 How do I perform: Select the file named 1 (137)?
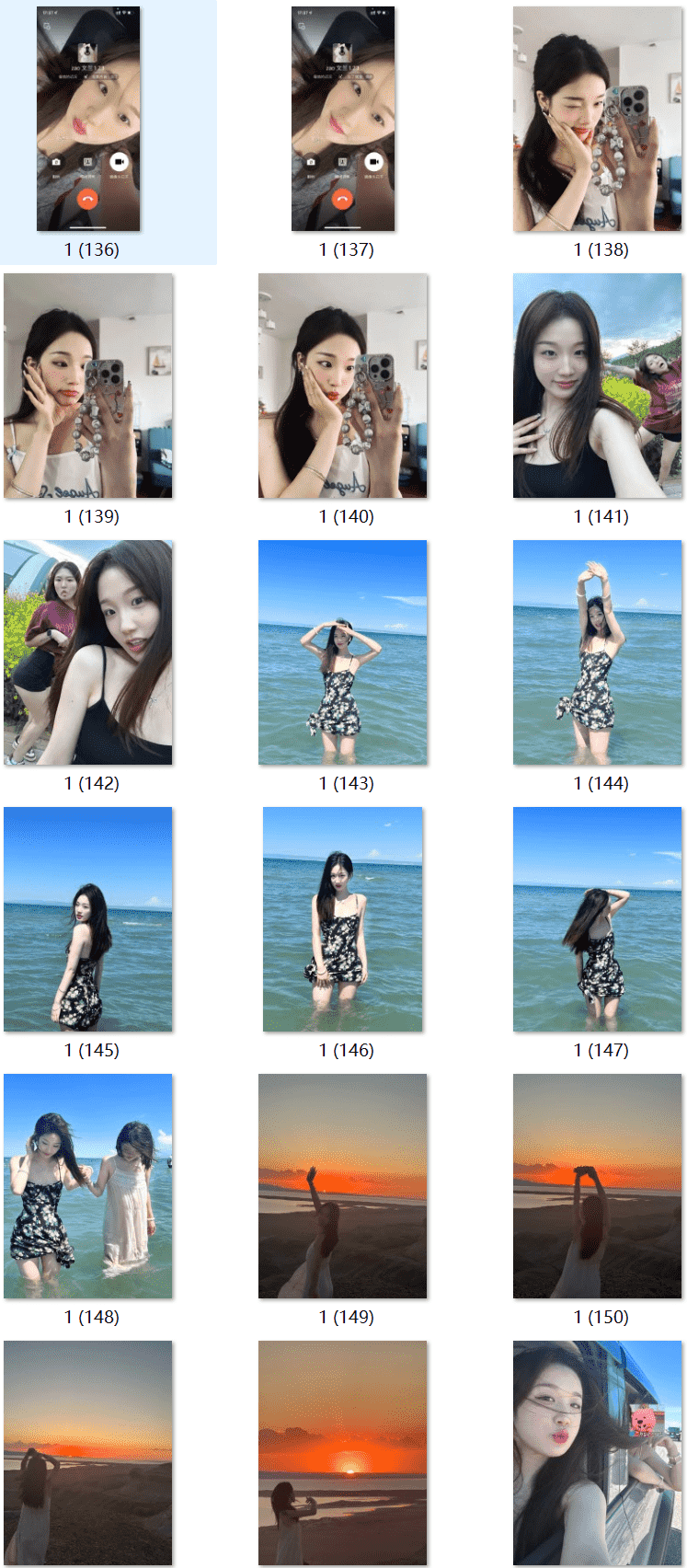click(343, 120)
